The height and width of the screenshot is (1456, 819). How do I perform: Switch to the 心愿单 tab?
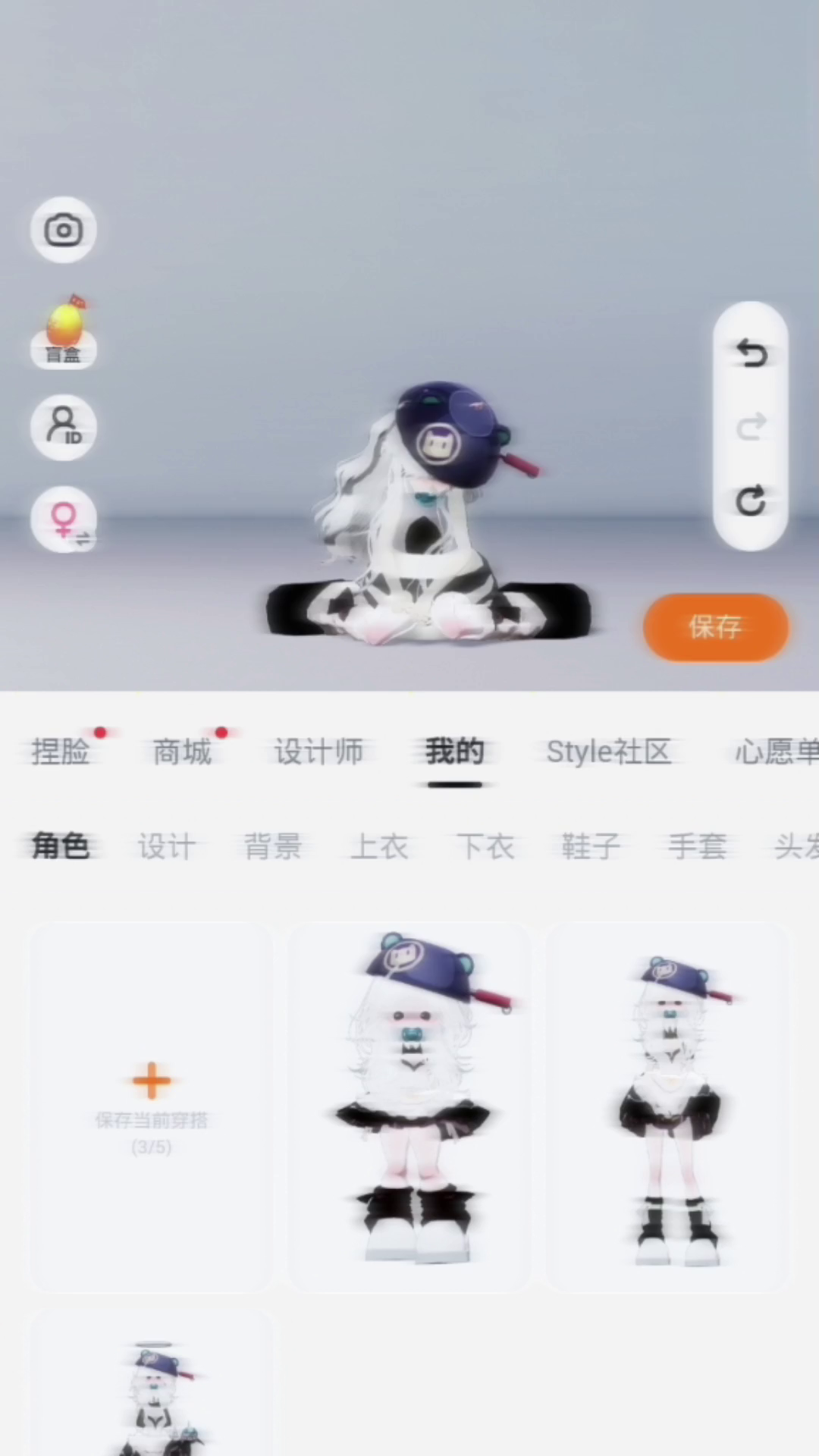click(775, 752)
